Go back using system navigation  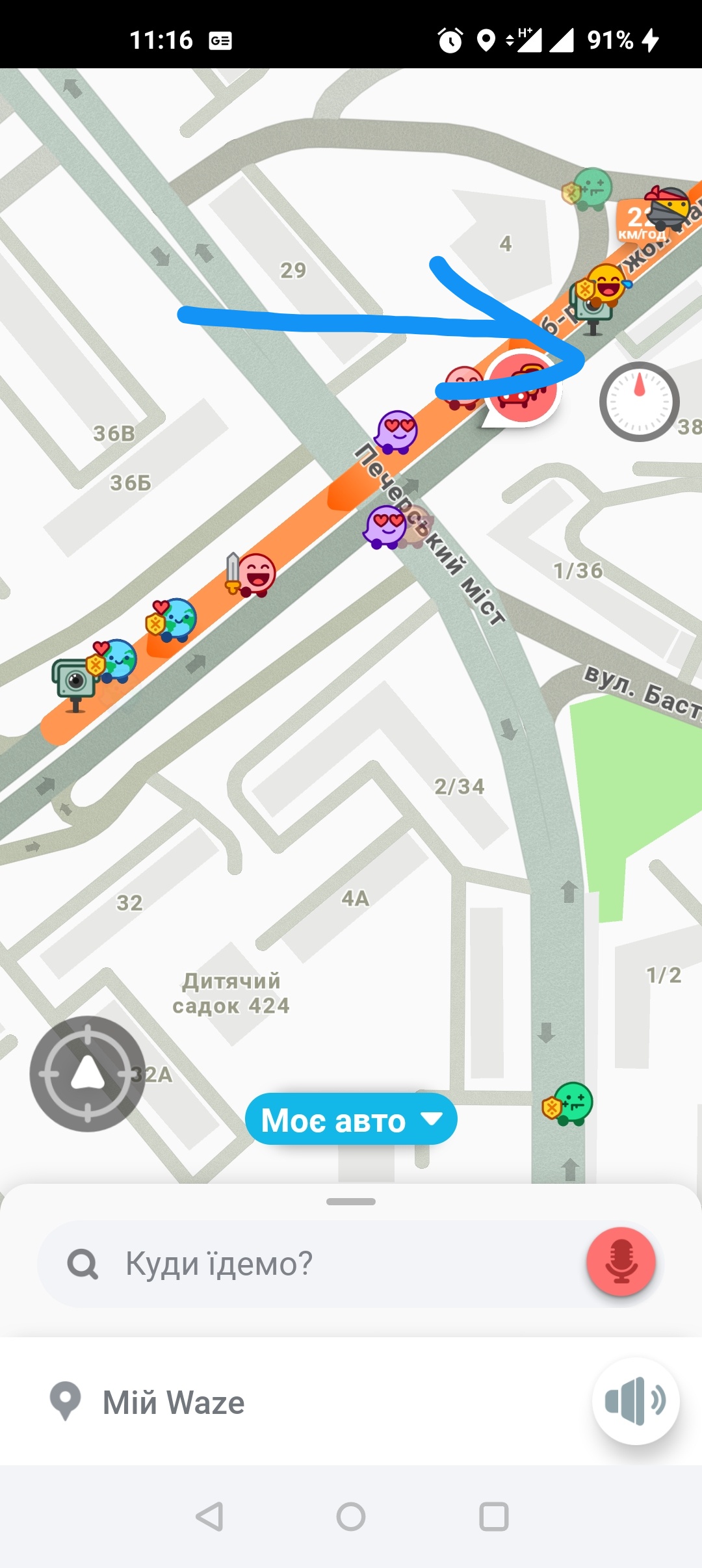[209, 1517]
